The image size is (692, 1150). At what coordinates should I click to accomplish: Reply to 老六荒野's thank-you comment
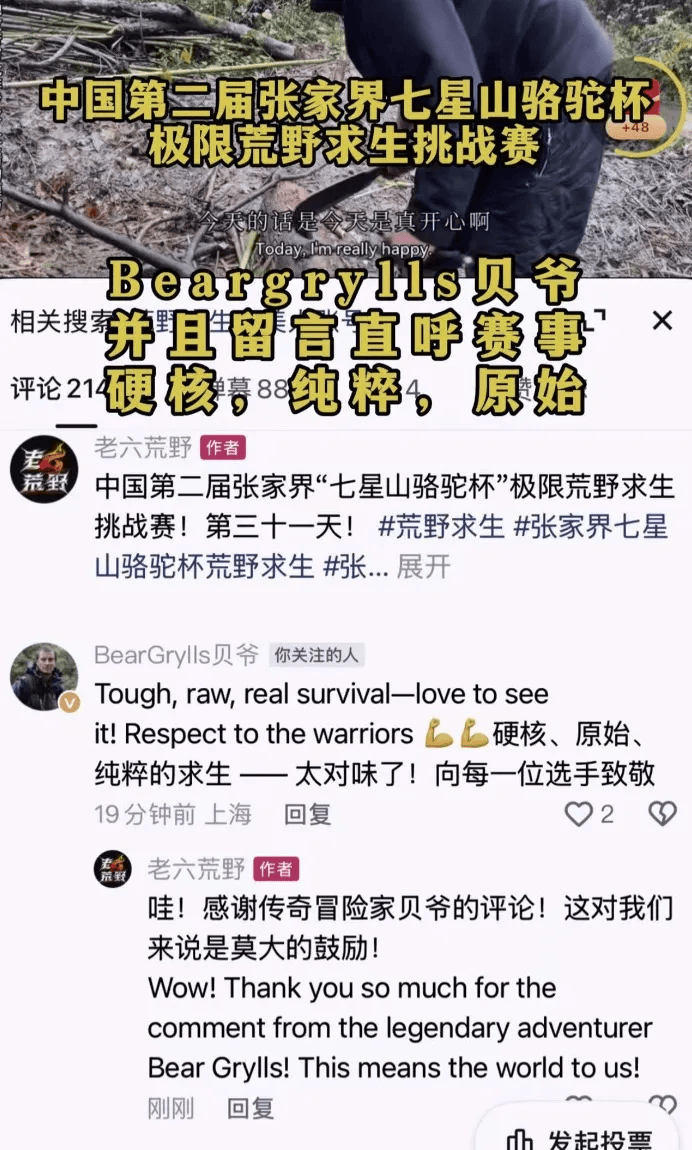(250, 1108)
